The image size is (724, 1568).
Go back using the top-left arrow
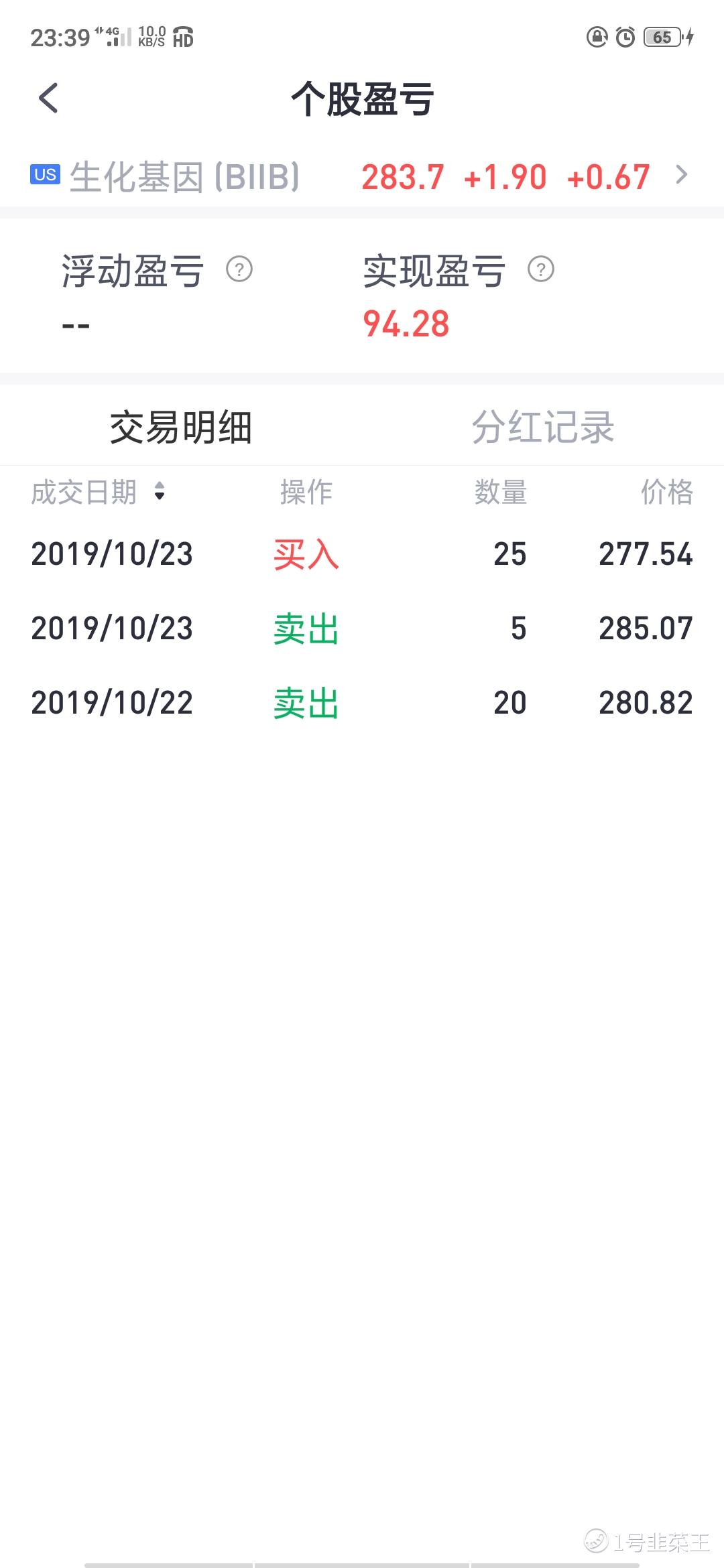click(x=48, y=99)
